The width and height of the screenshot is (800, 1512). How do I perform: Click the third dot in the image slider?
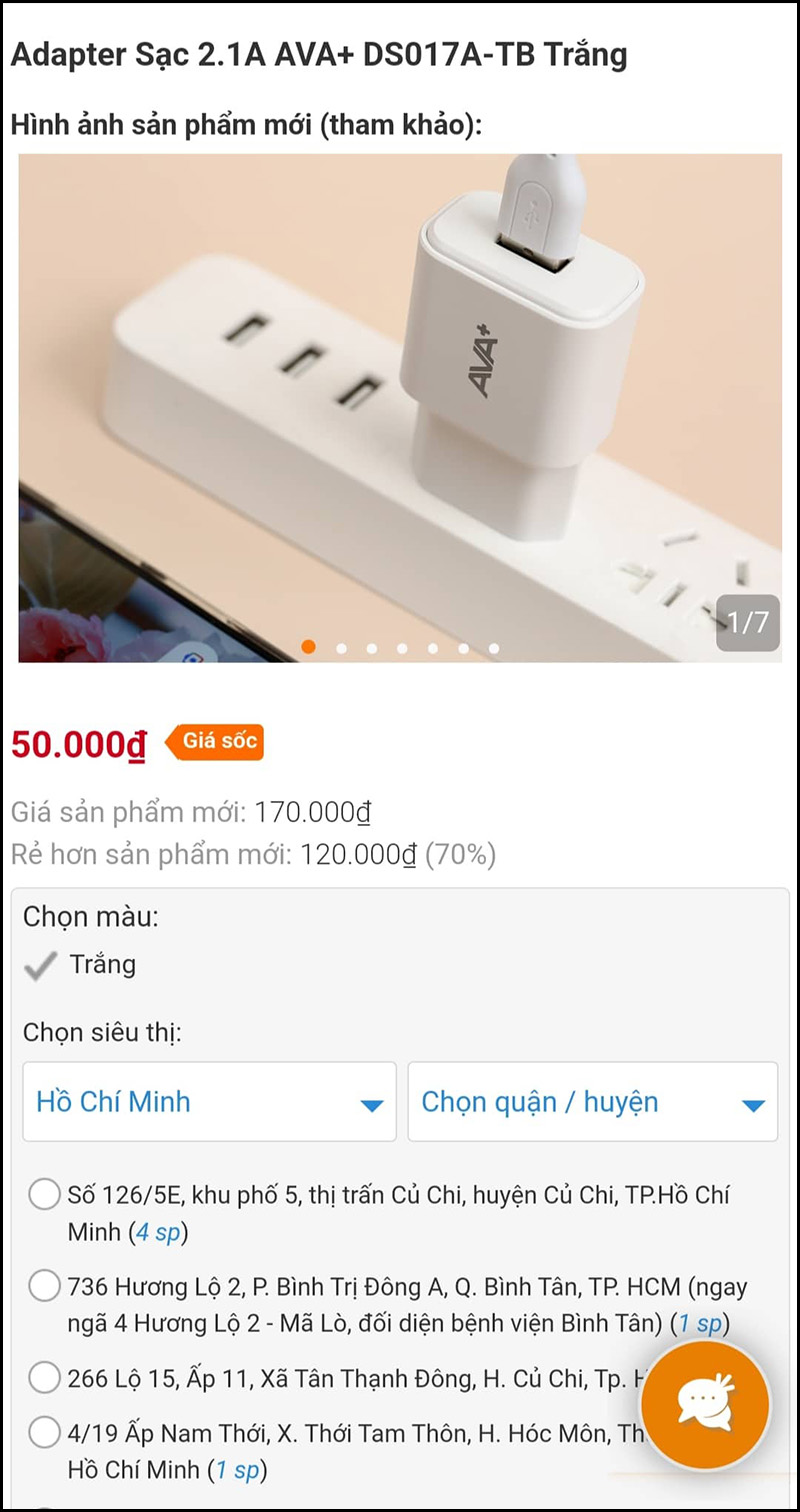click(x=370, y=648)
